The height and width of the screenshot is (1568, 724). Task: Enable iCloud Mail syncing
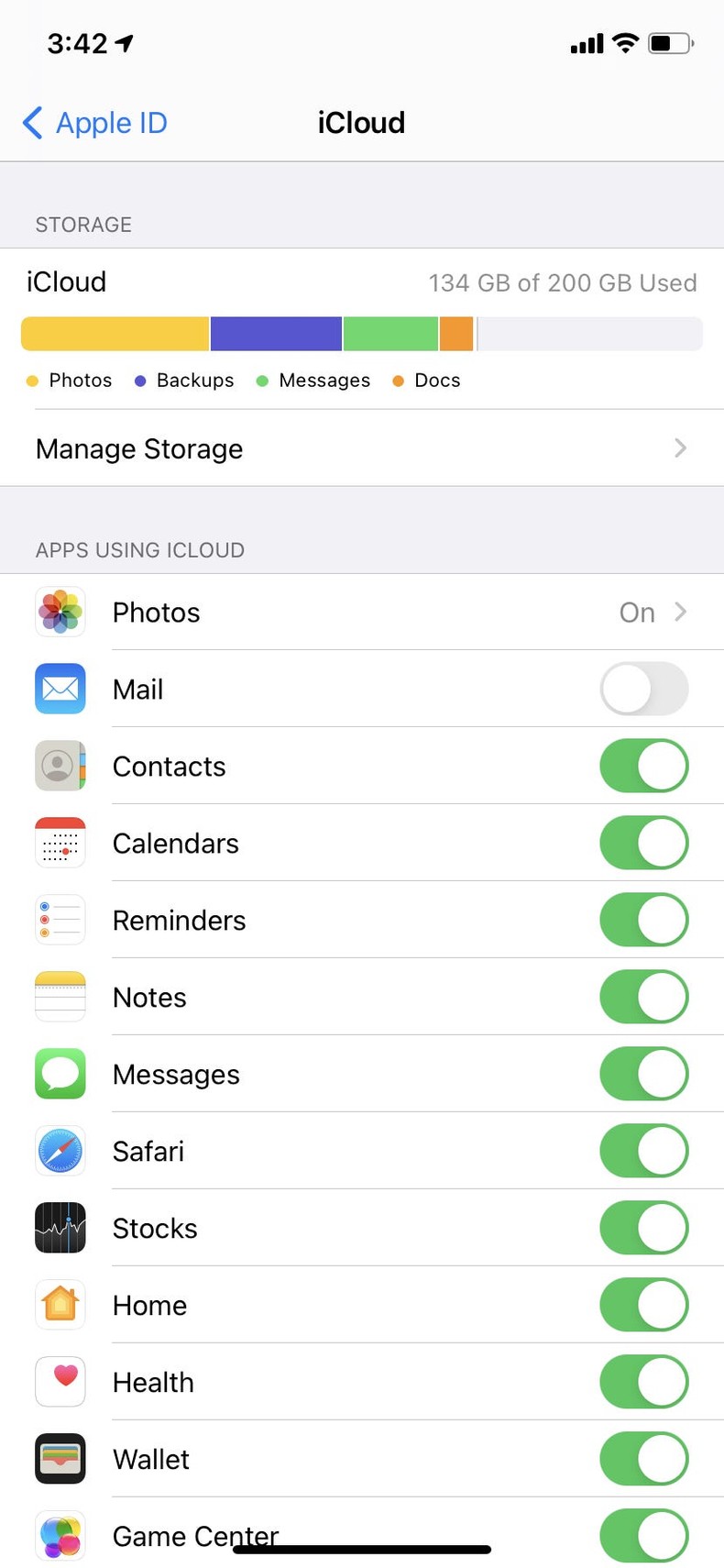tap(644, 689)
